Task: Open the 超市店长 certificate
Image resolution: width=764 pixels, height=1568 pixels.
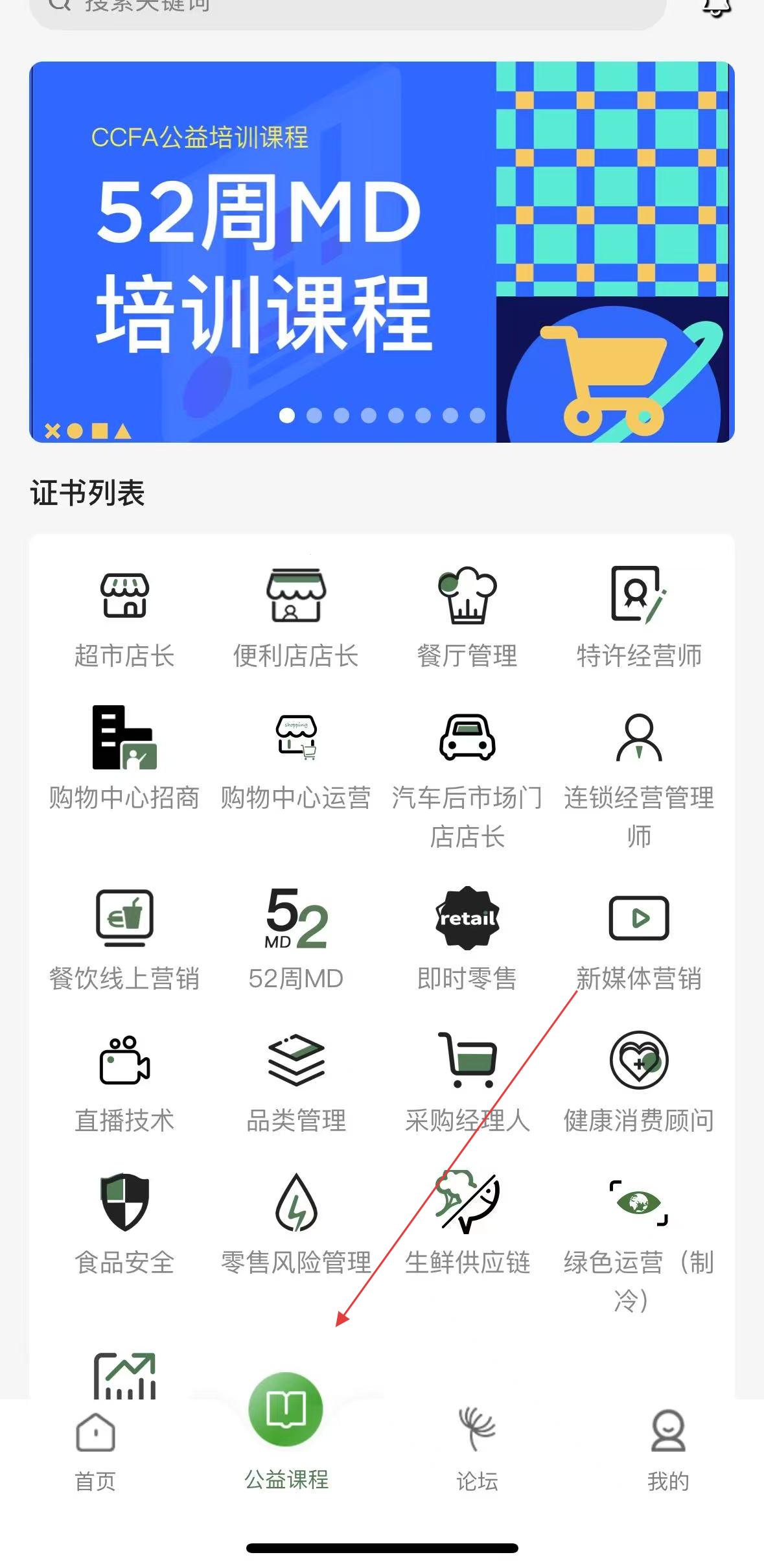Action: coord(124,616)
